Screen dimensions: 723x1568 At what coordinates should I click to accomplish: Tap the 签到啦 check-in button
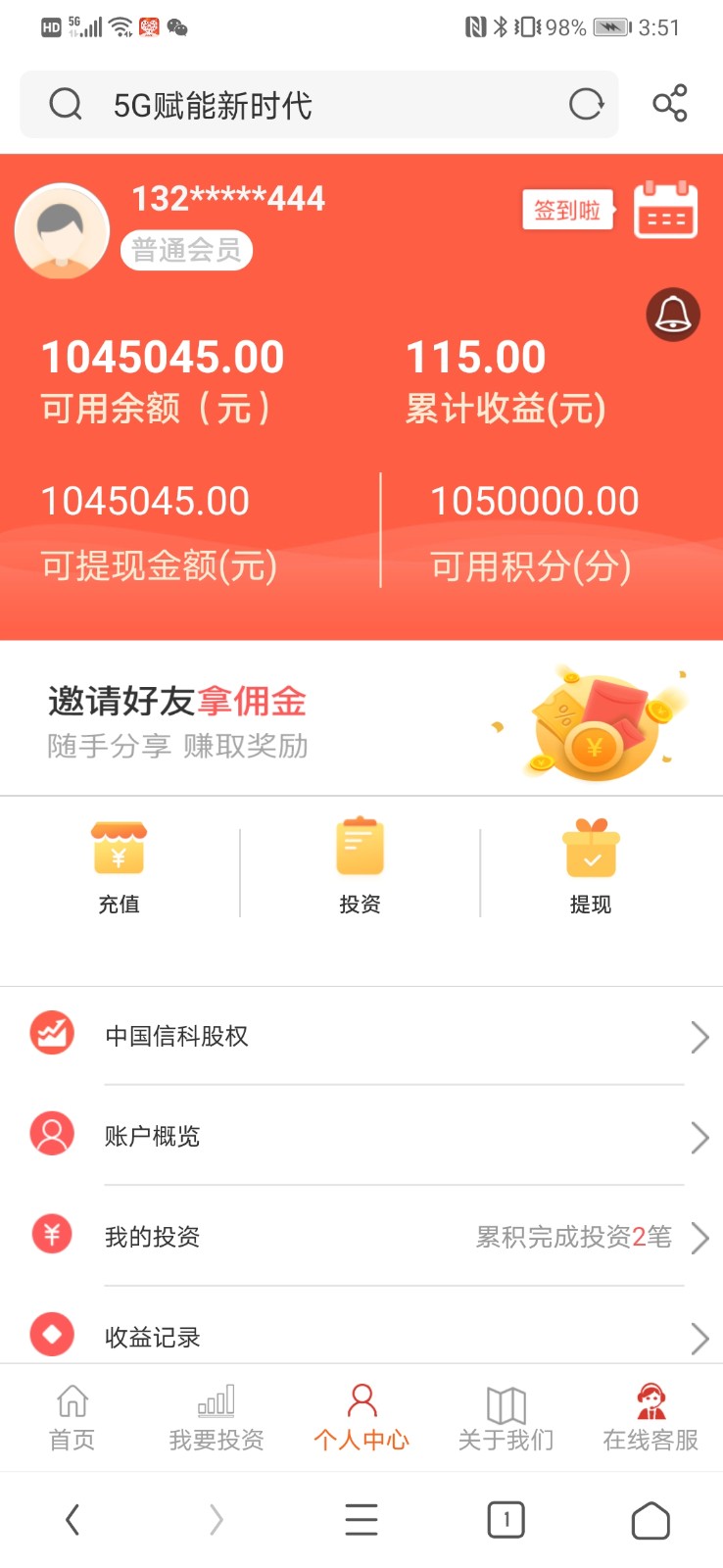point(567,210)
